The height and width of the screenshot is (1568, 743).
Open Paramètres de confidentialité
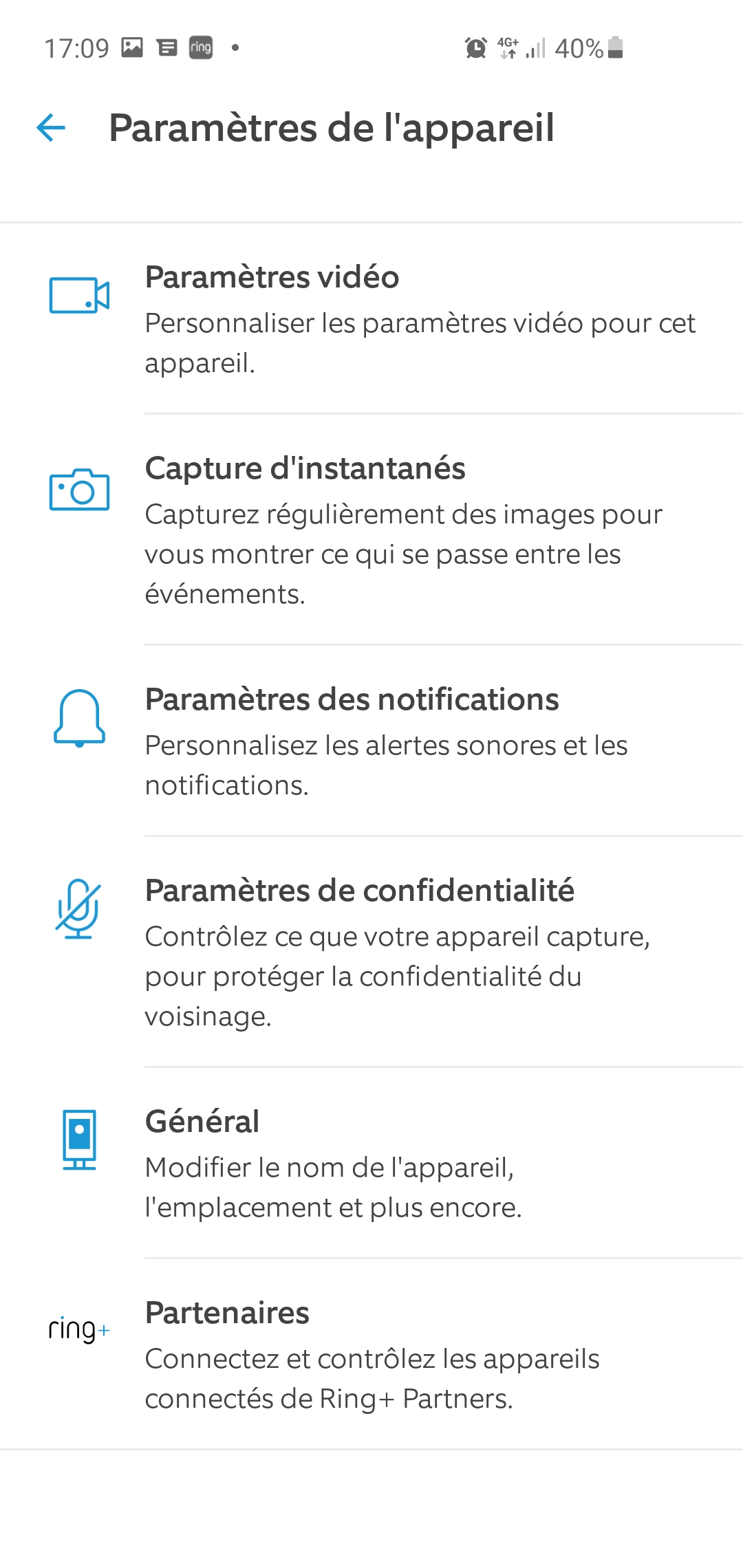pyautogui.click(x=371, y=952)
